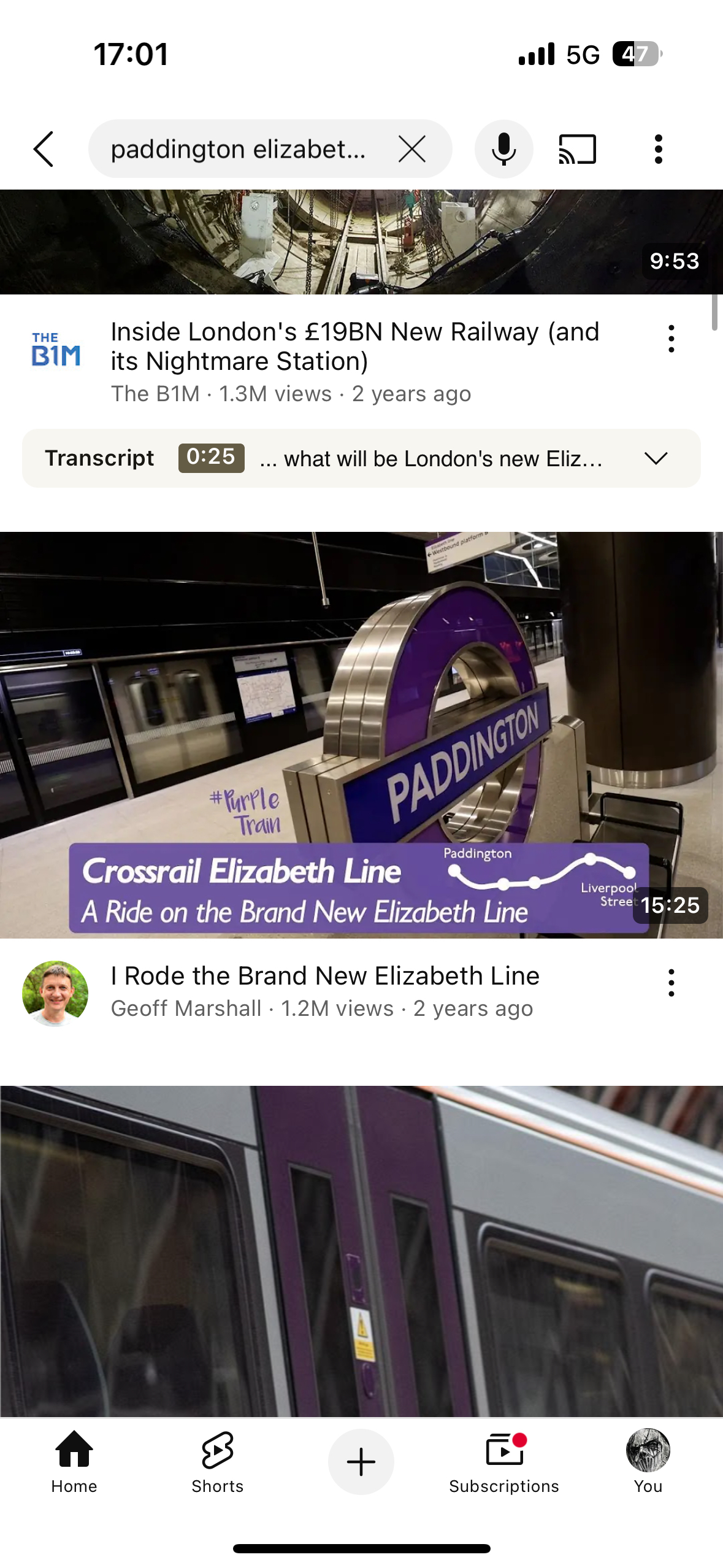Viewport: 723px width, 1568px height.
Task: Jump to transcript timestamp 0:25
Action: [x=211, y=458]
